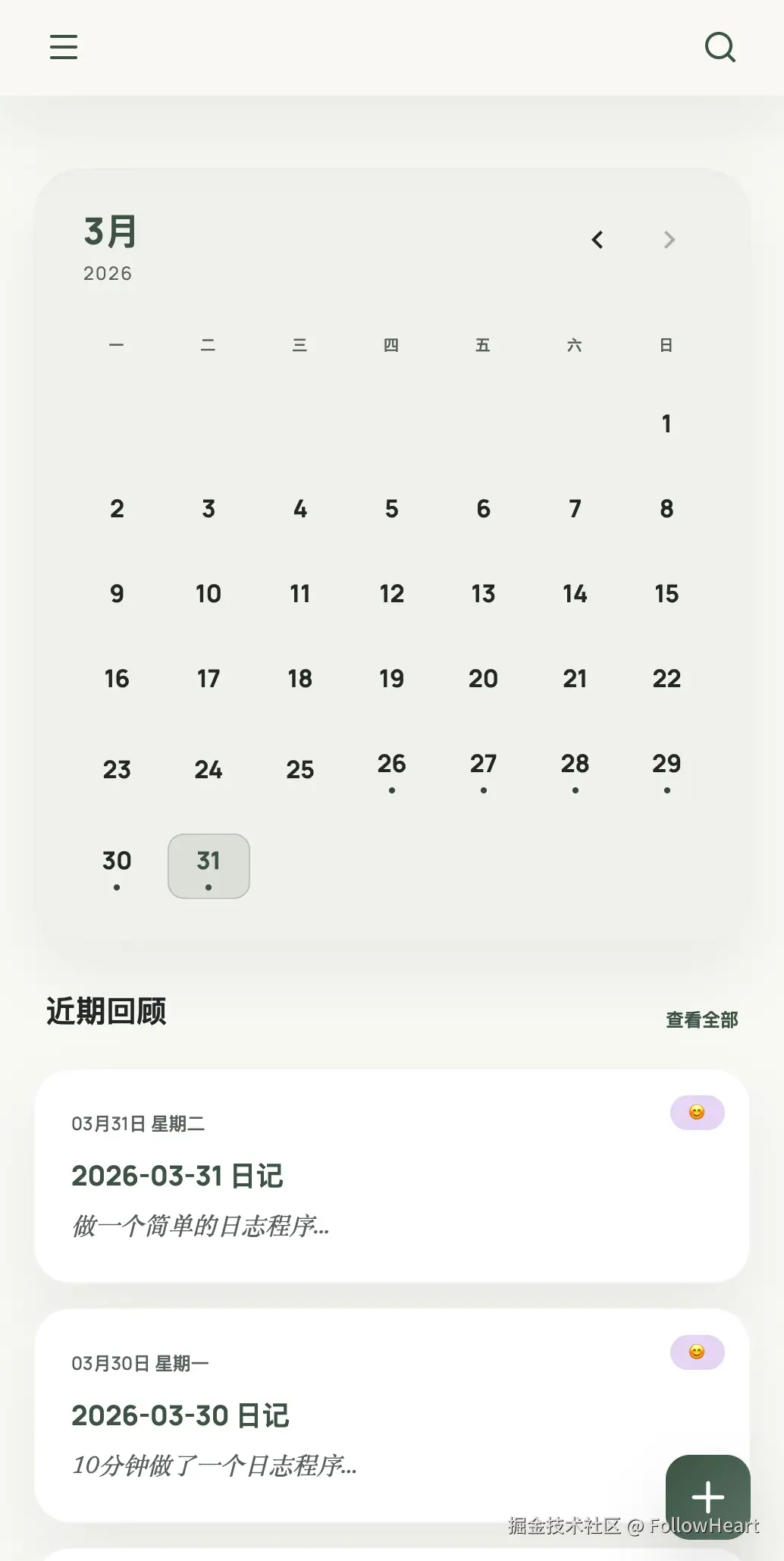
Task: Choose March 1 in the calendar
Action: tap(666, 423)
